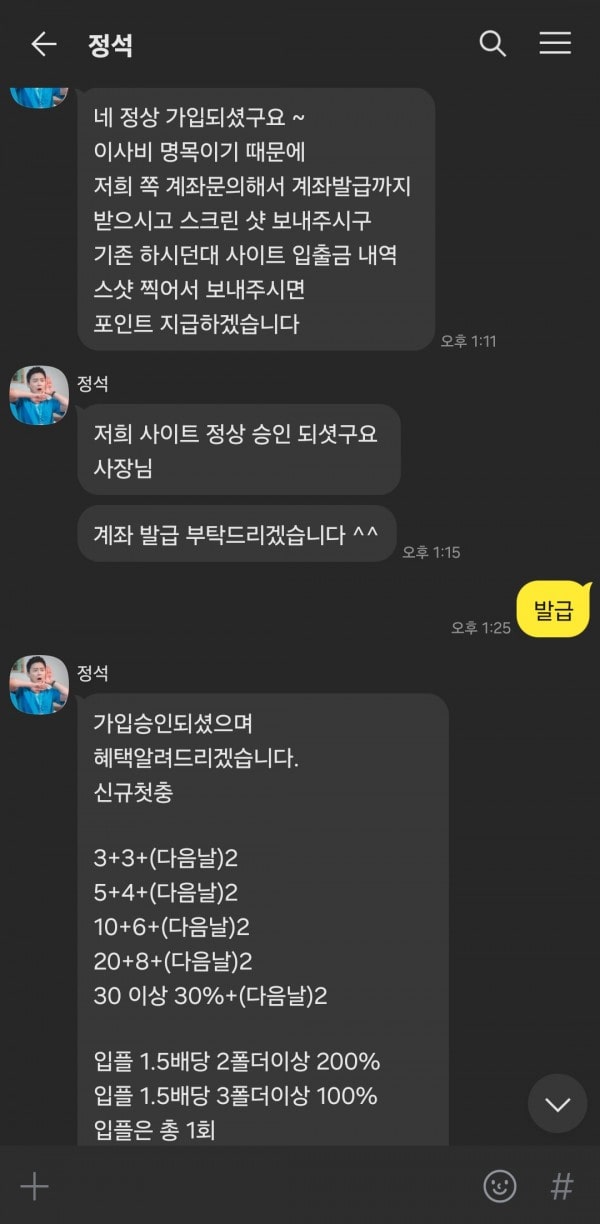
Task: Search within this conversation
Action: (492, 44)
